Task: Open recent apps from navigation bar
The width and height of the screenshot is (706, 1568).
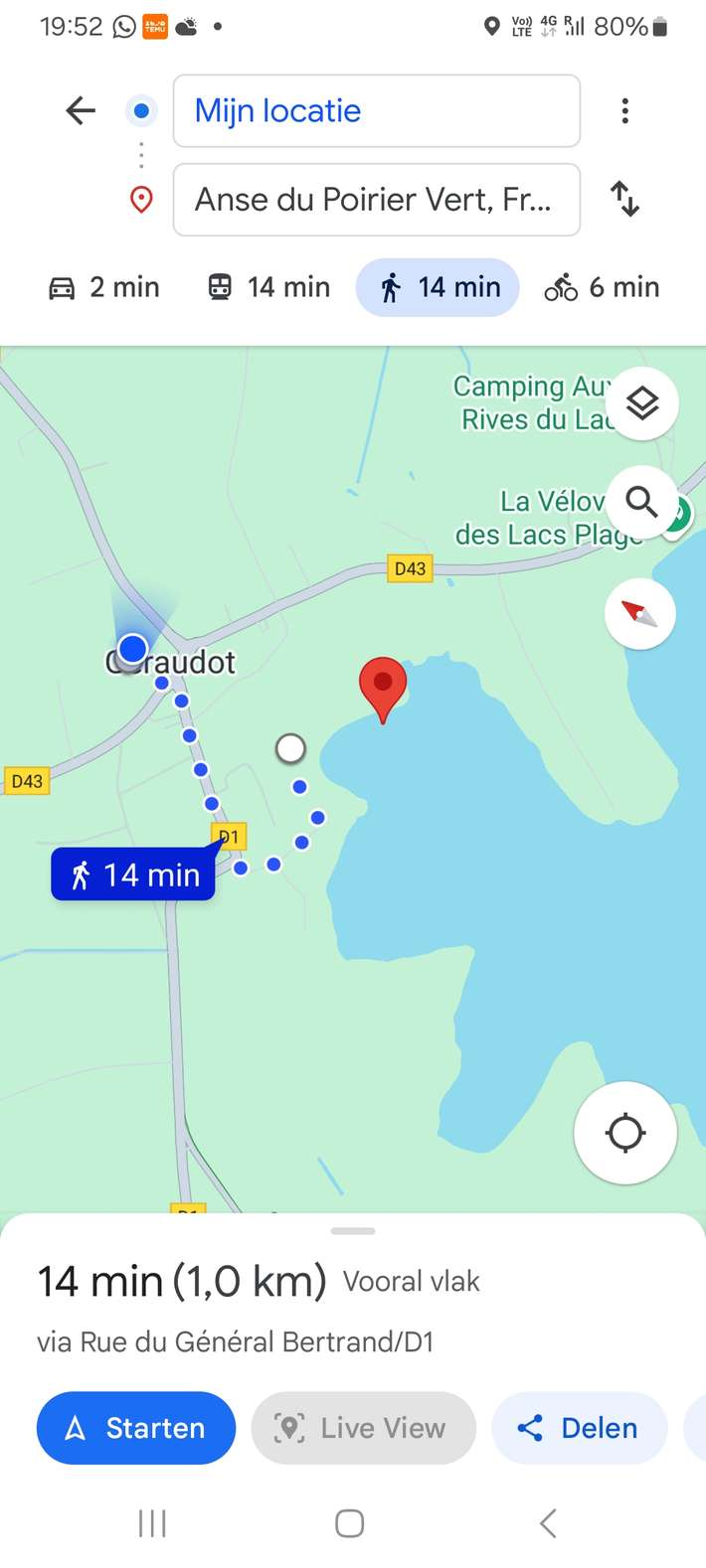Action: click(x=152, y=1523)
